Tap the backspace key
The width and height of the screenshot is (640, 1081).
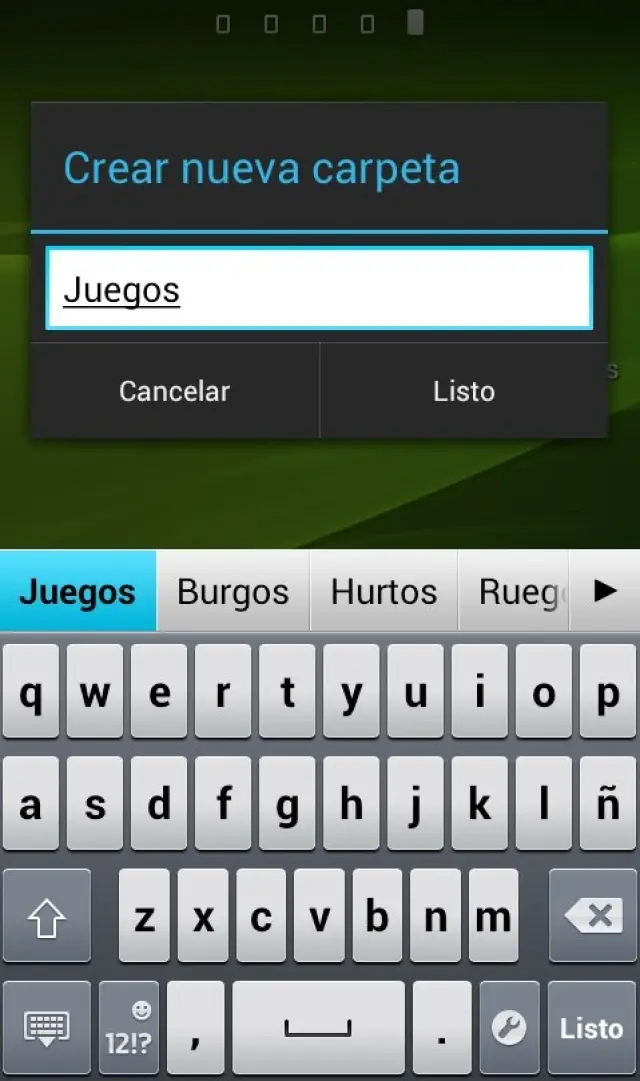[592, 915]
